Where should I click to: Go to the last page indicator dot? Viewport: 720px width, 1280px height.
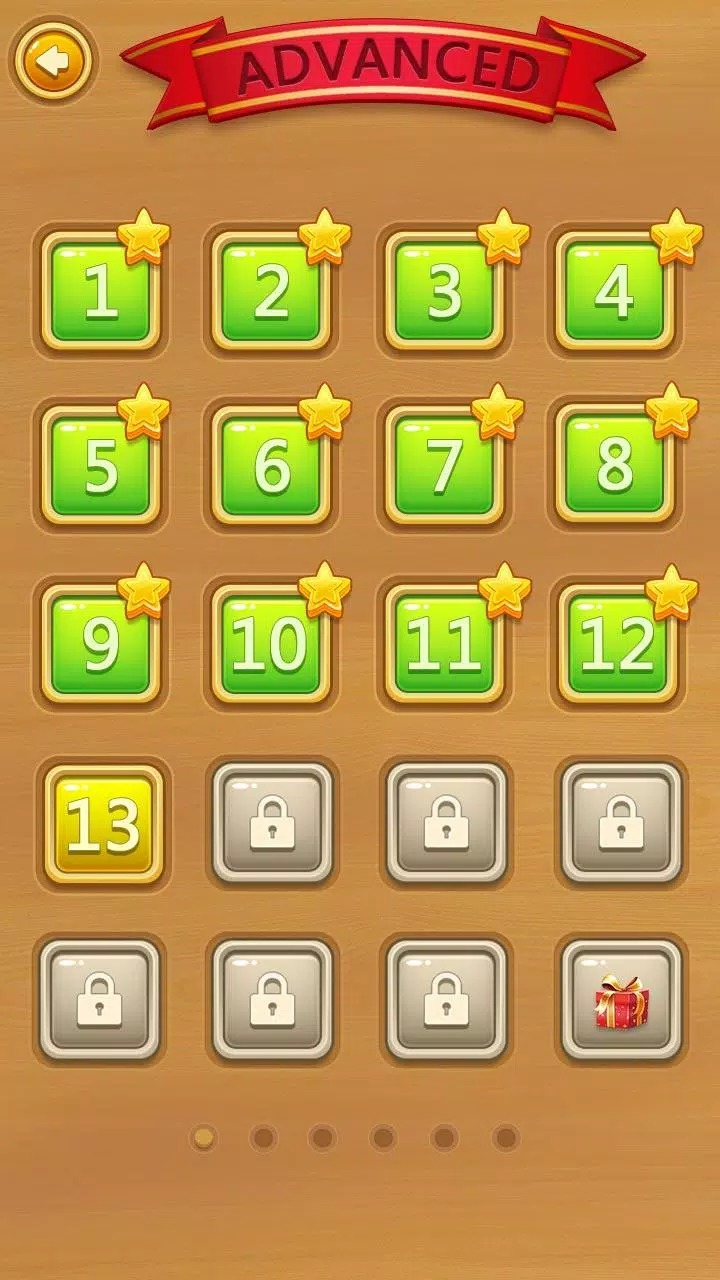point(506,1138)
